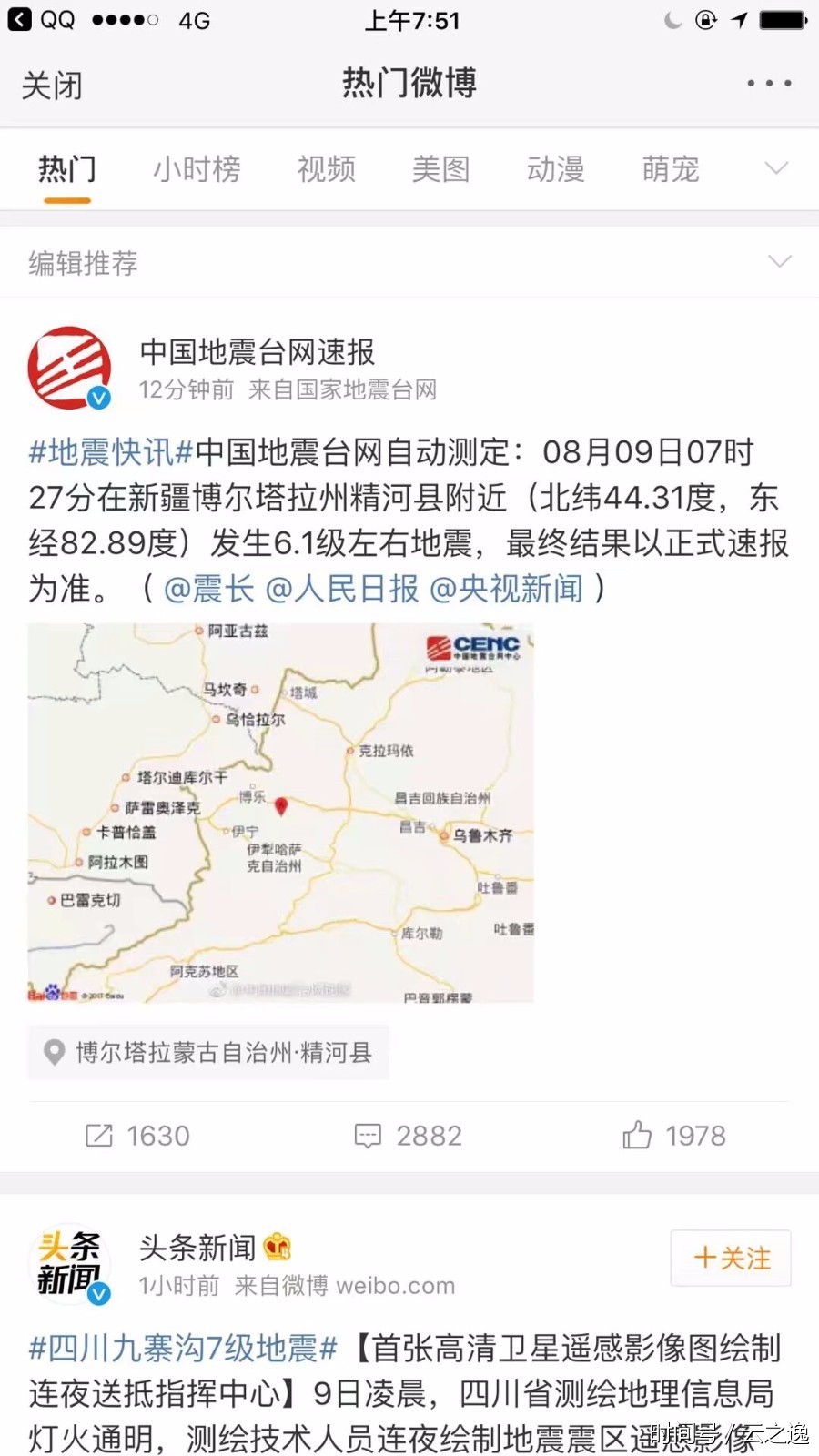Open comments on the earthquake post
Image resolution: width=819 pixels, height=1456 pixels.
pyautogui.click(x=408, y=1136)
